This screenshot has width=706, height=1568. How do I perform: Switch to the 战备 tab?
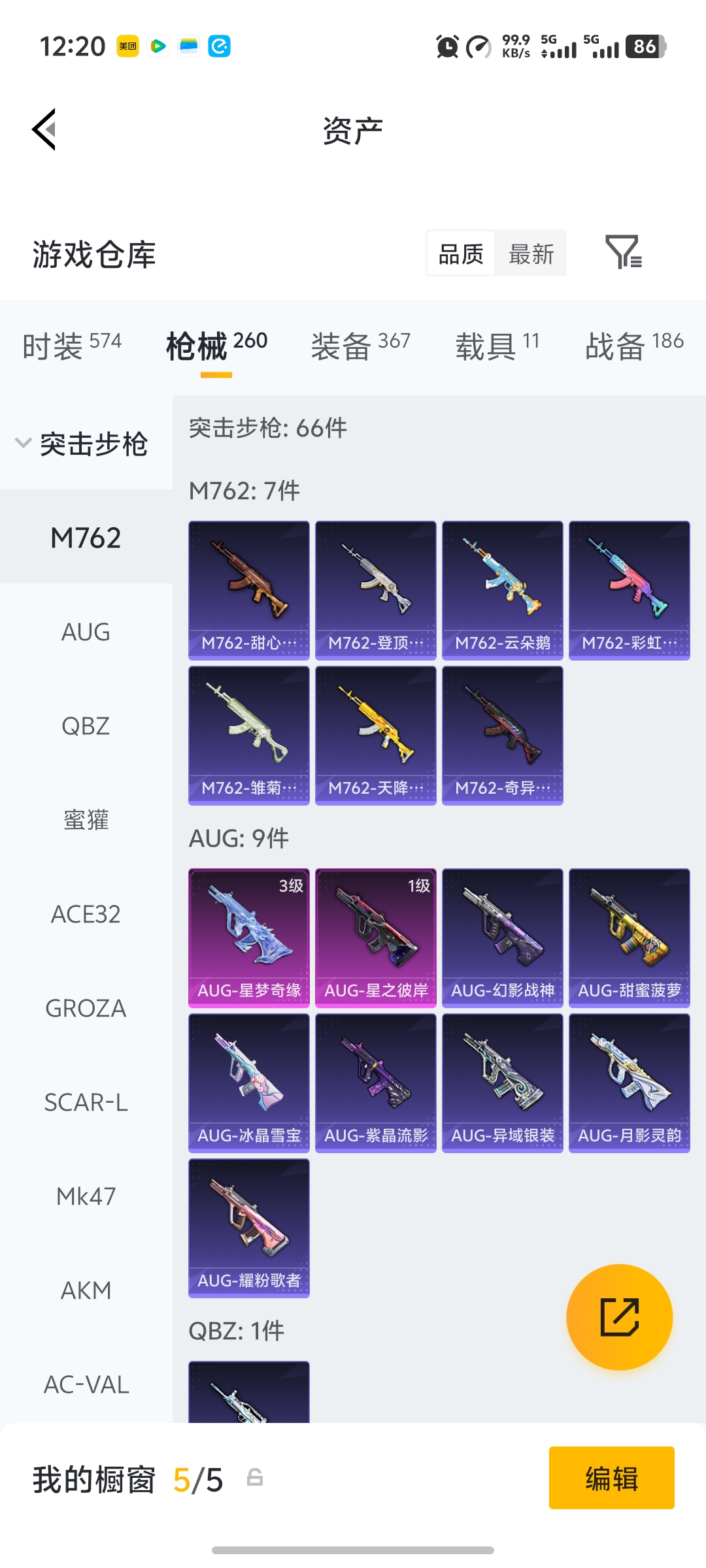pos(633,345)
